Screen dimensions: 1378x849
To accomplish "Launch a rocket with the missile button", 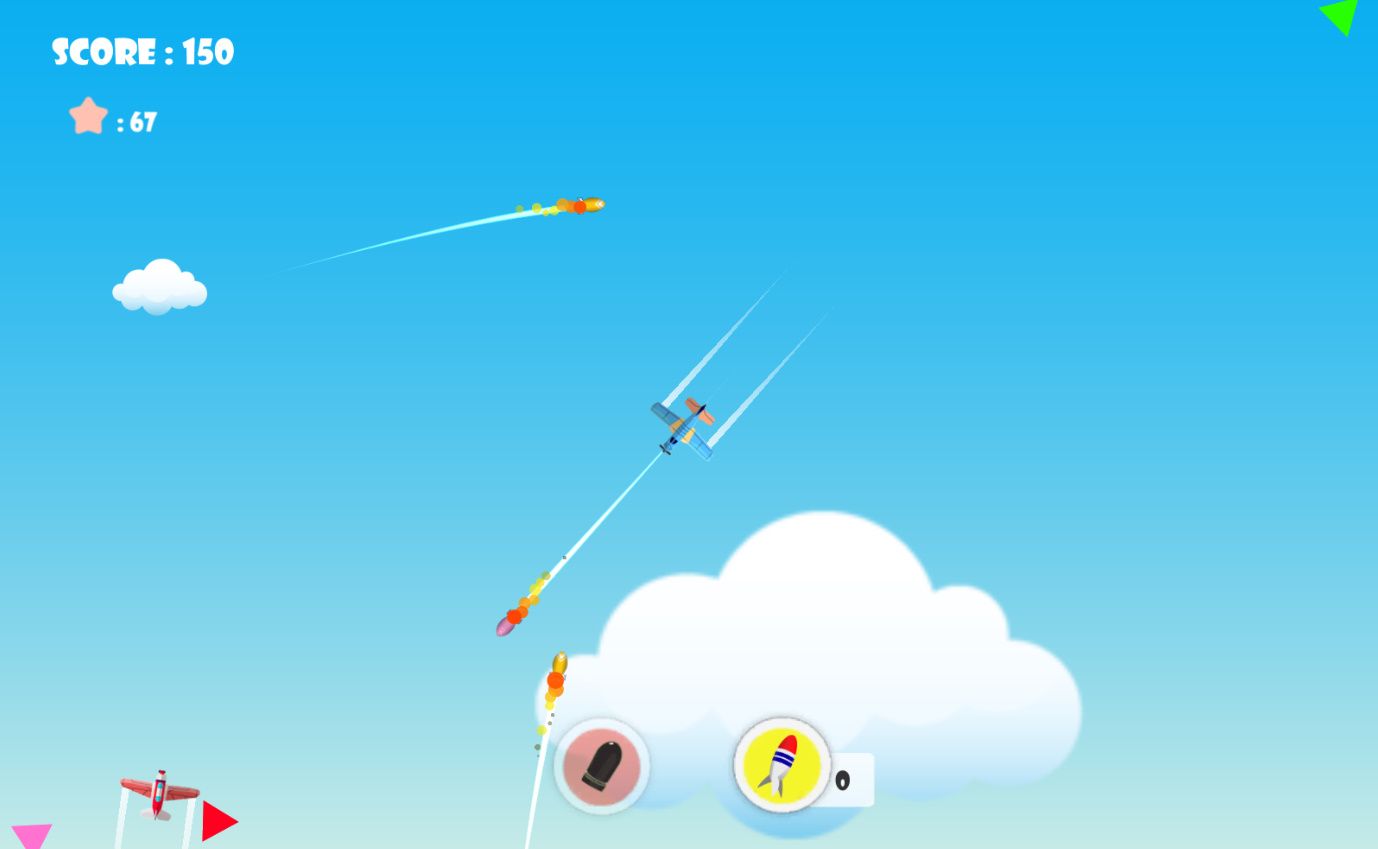I will click(782, 766).
